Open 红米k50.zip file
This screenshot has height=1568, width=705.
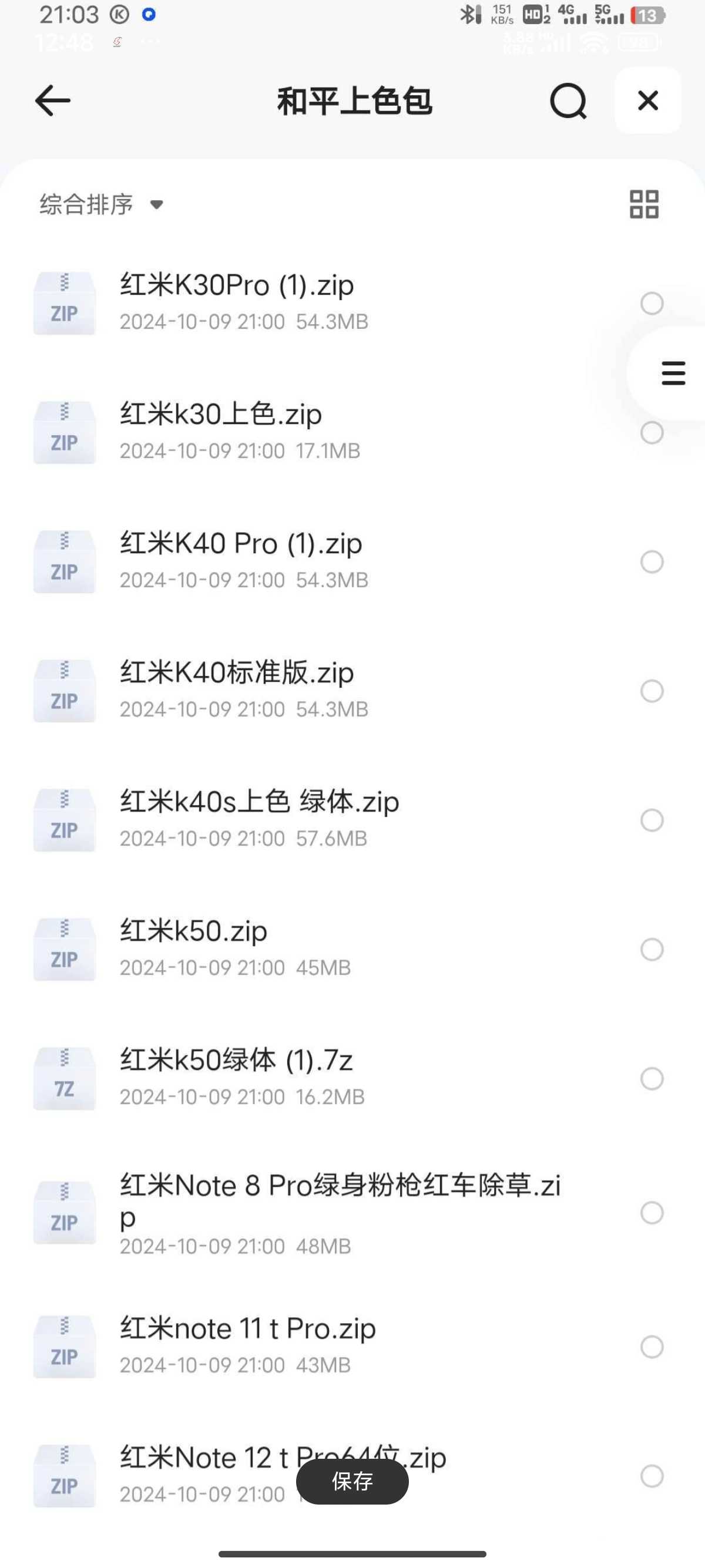click(x=316, y=949)
